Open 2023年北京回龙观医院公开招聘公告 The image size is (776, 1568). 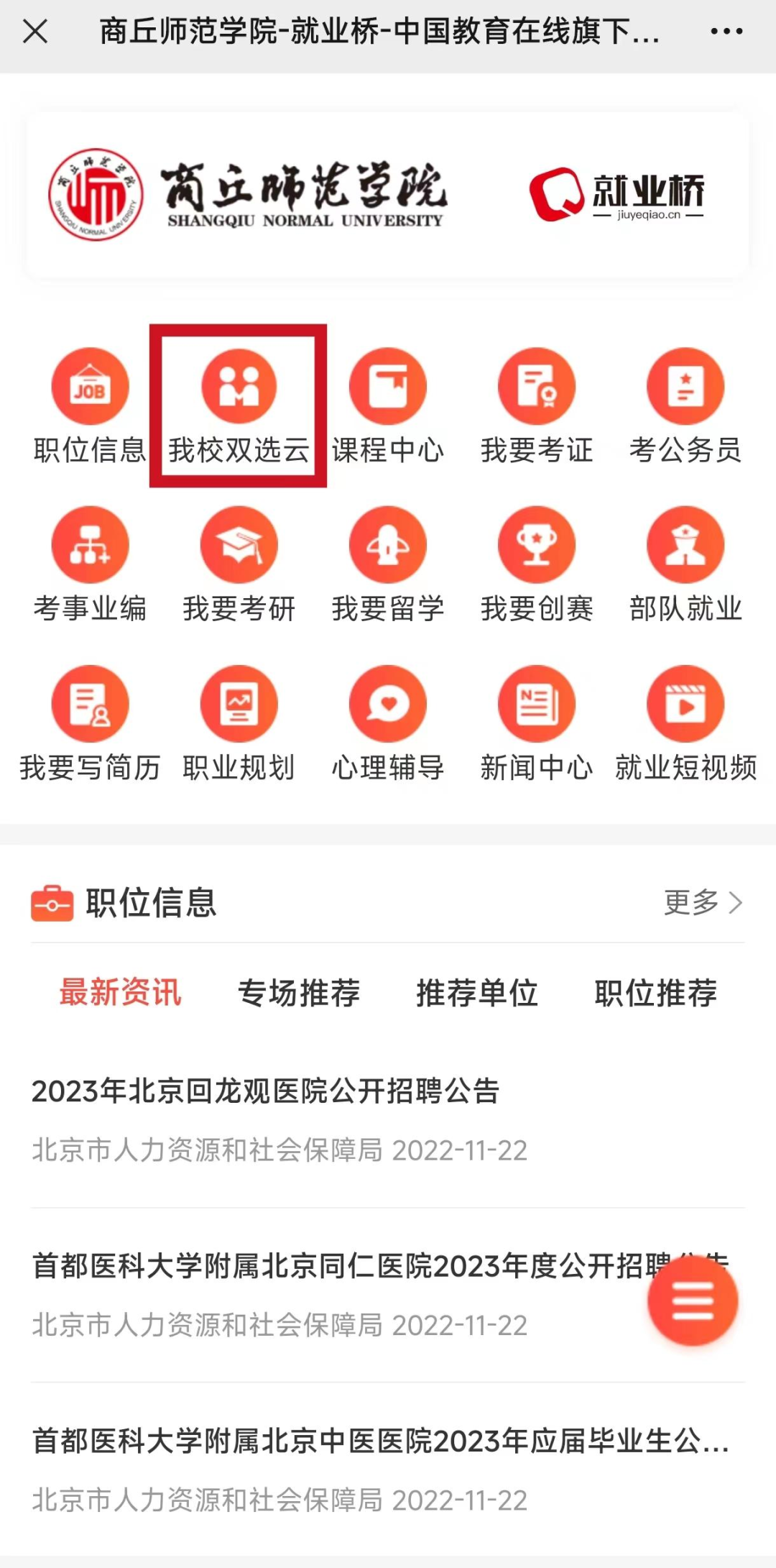266,1091
